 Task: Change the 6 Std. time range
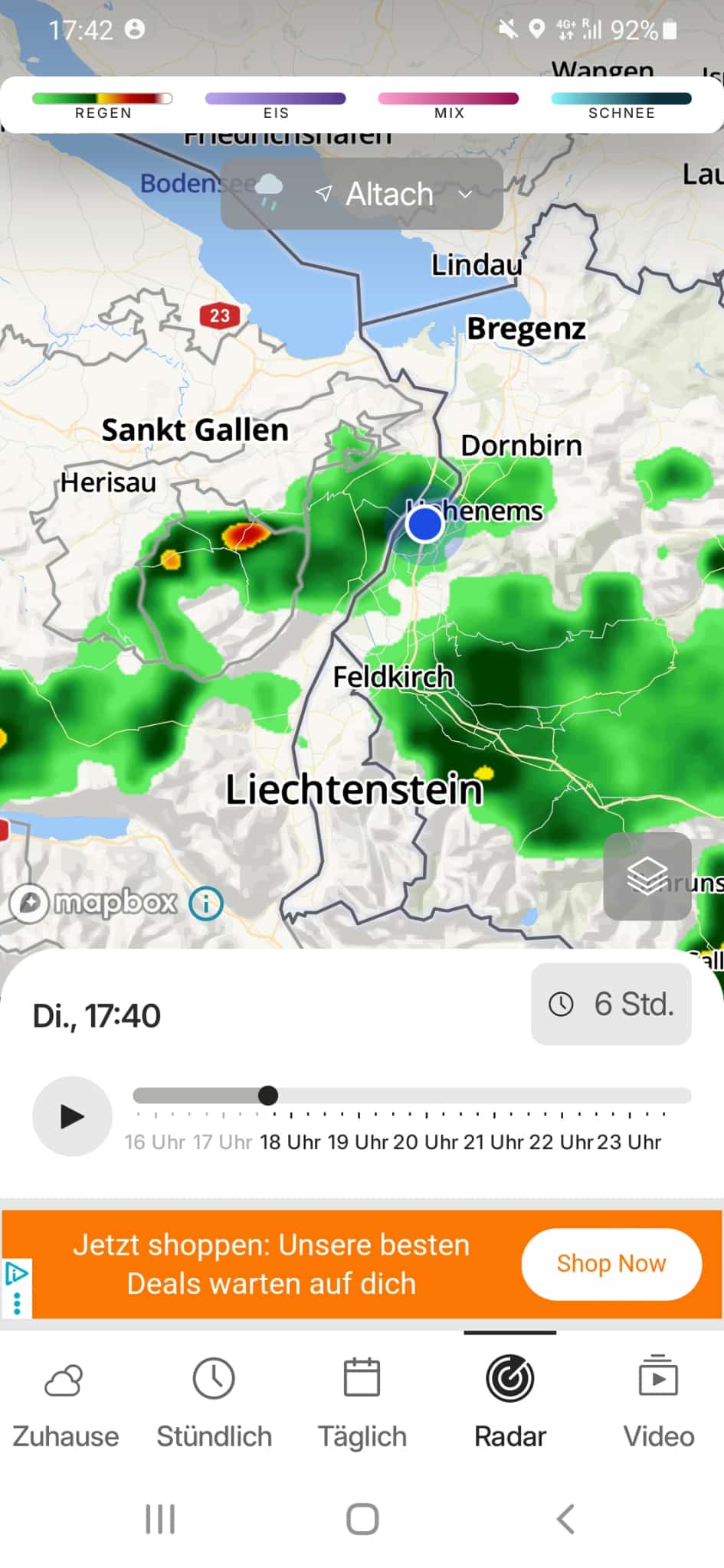[x=611, y=1004]
